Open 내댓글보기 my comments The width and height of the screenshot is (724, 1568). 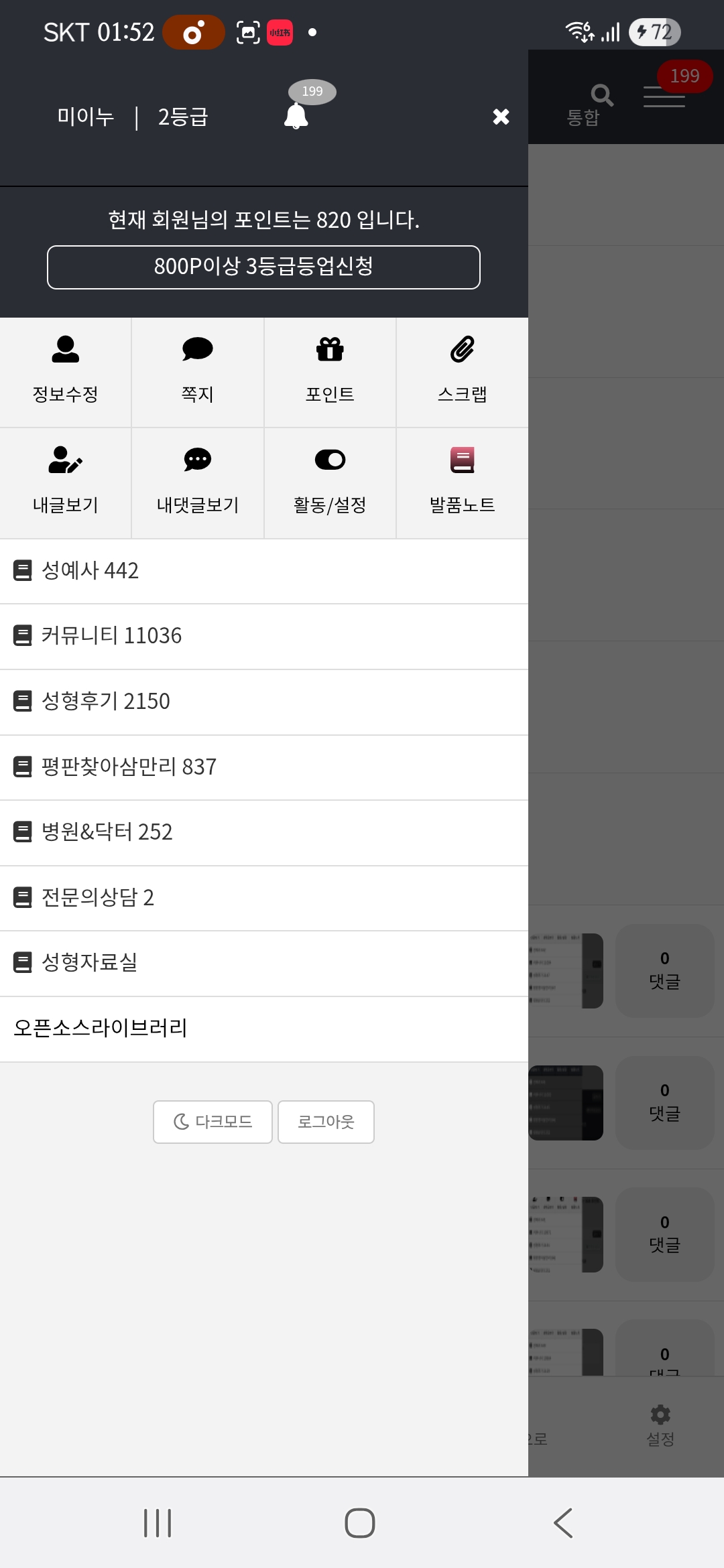click(x=198, y=482)
